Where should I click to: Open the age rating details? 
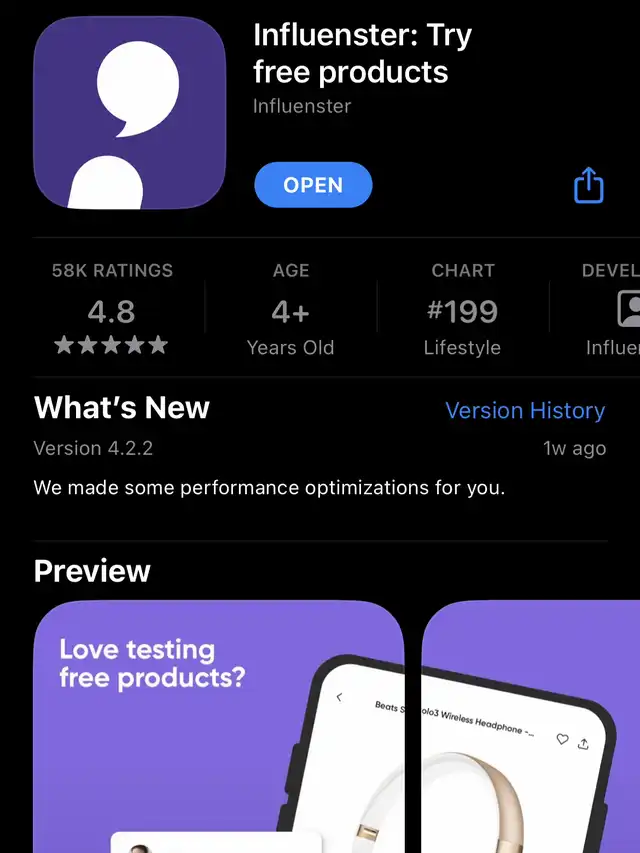click(290, 309)
